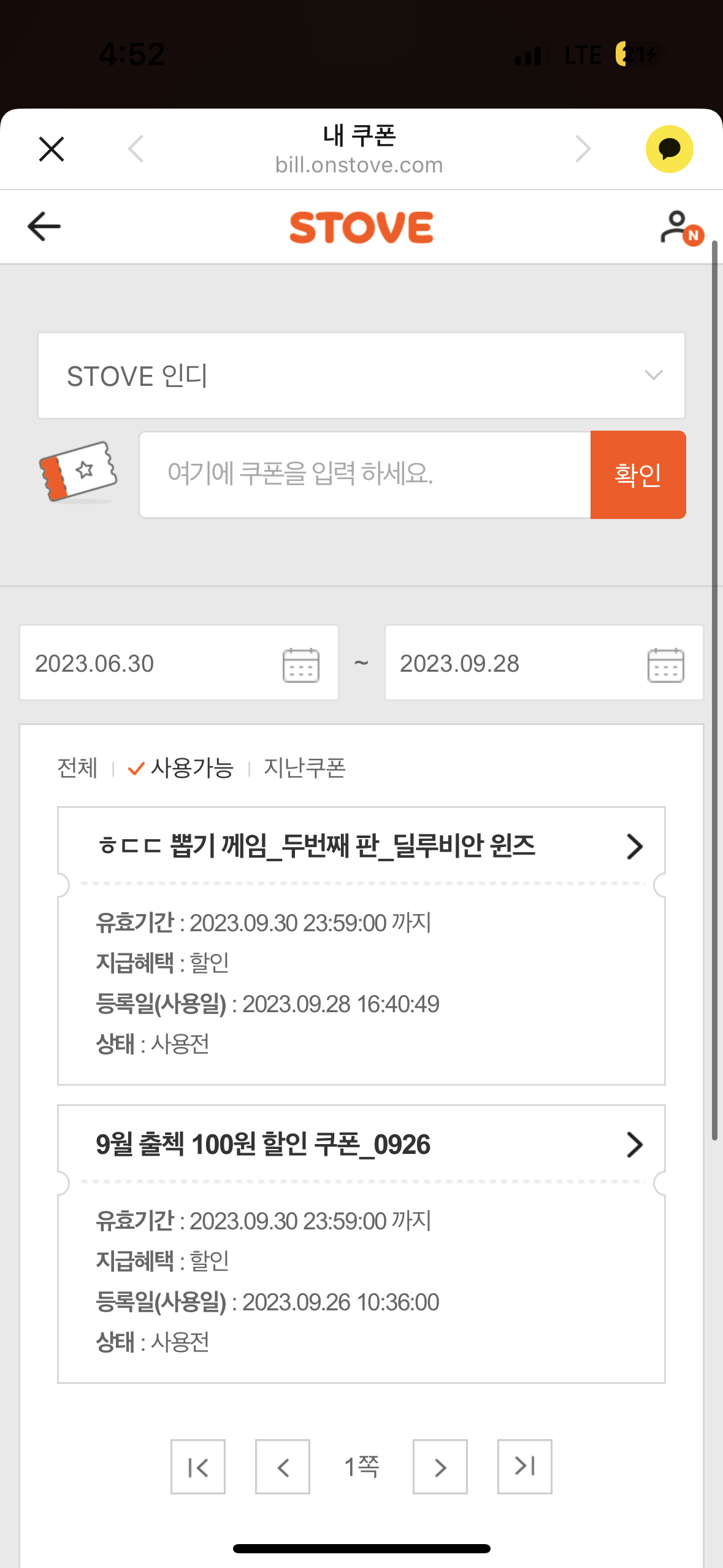
Task: Tap the 확인 confirm button
Action: coord(638,474)
